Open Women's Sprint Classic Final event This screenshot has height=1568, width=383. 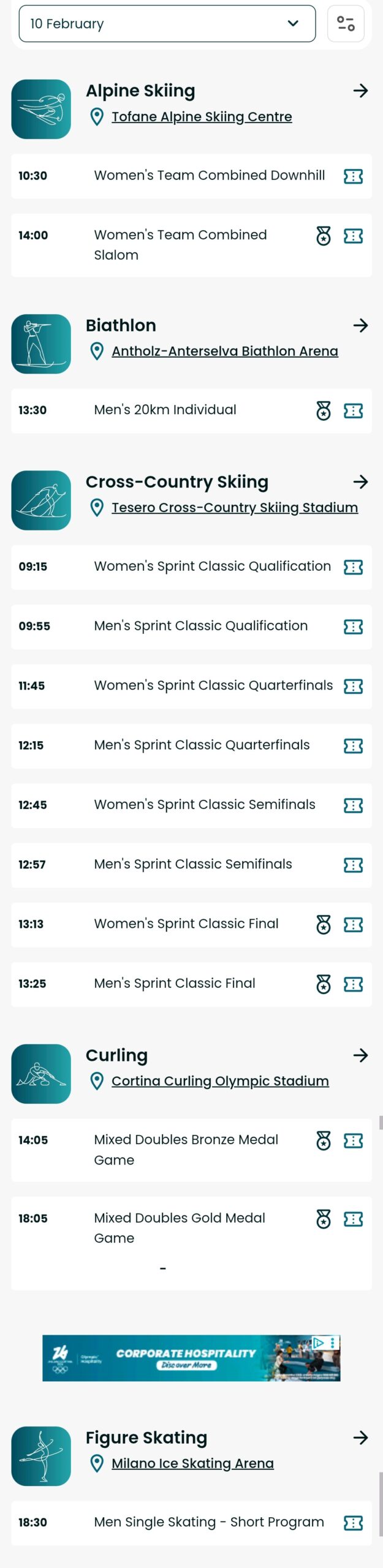(x=186, y=924)
